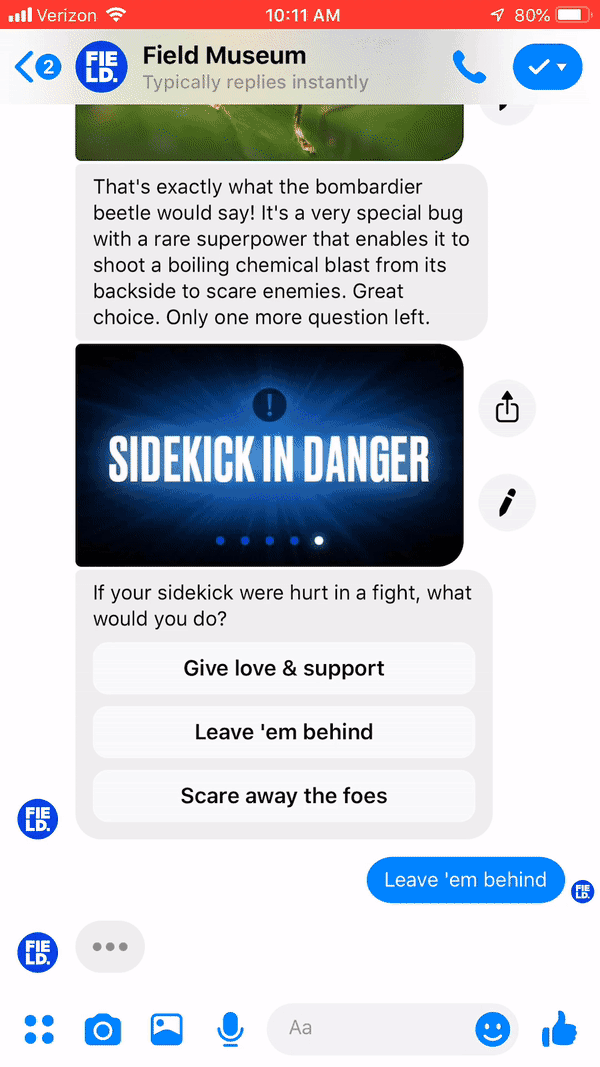Viewport: 600px width, 1067px height.
Task: Open the apps grid menu
Action: (39, 1029)
